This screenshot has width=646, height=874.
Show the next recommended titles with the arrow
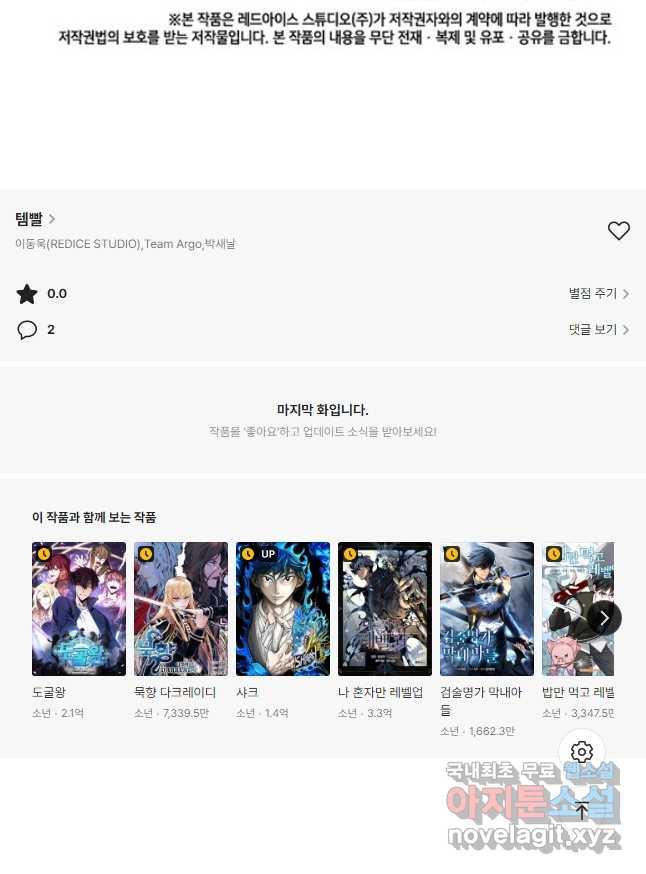pyautogui.click(x=604, y=617)
